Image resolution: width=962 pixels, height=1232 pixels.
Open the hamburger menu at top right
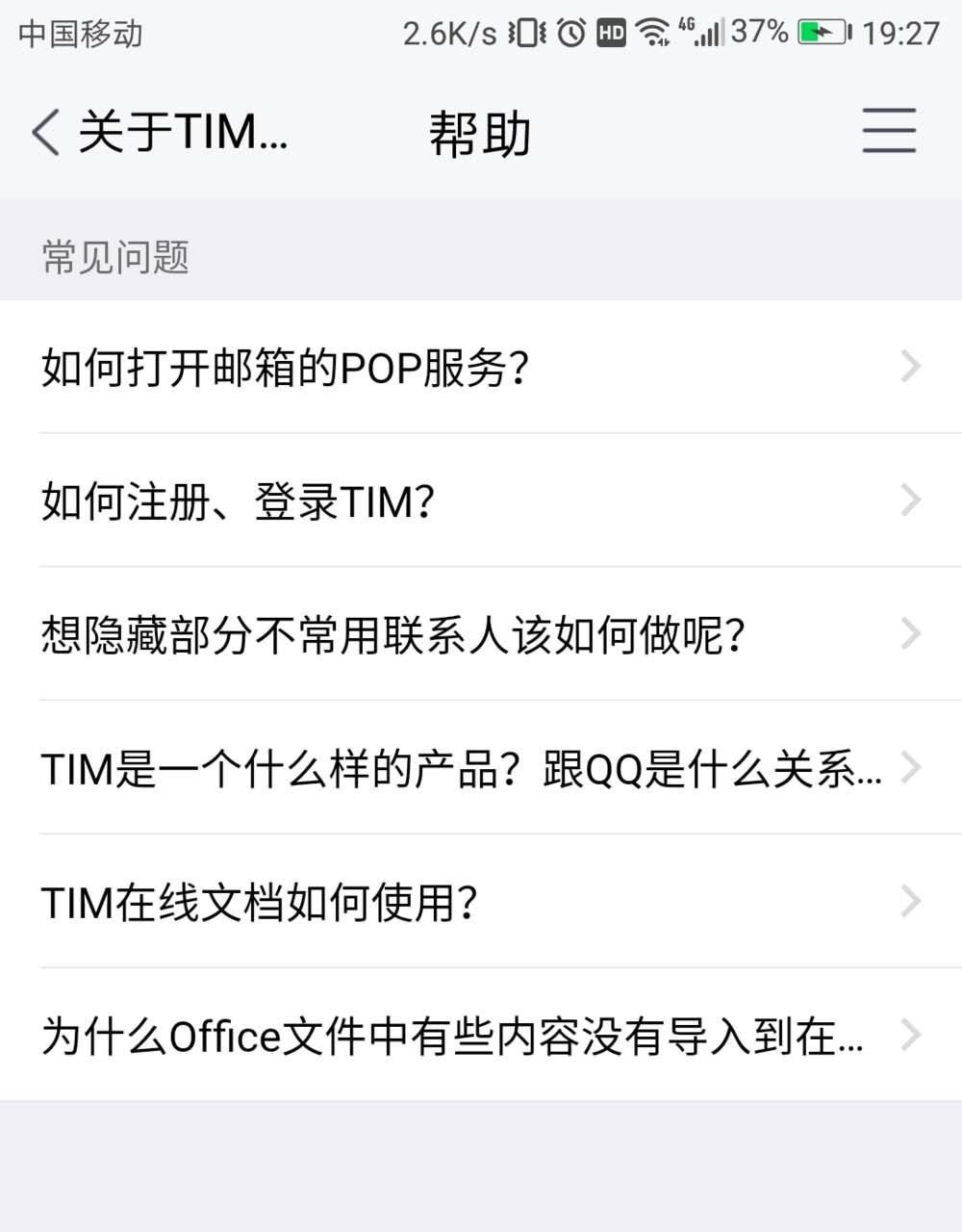pos(888,133)
